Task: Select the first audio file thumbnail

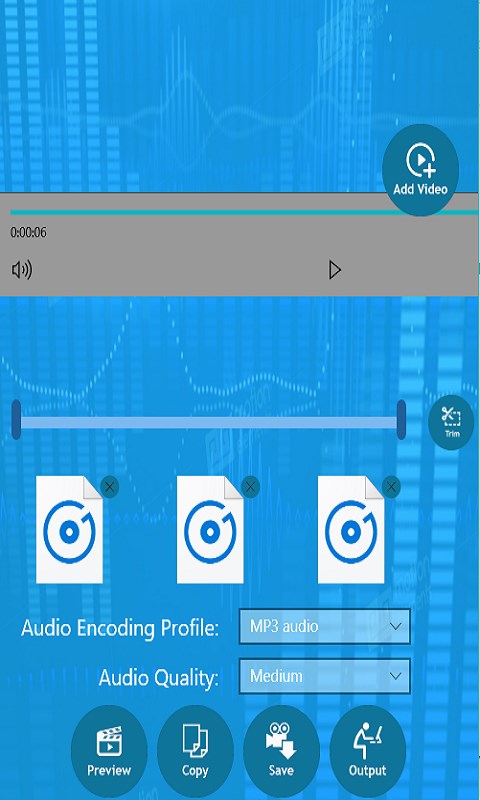Action: point(69,530)
